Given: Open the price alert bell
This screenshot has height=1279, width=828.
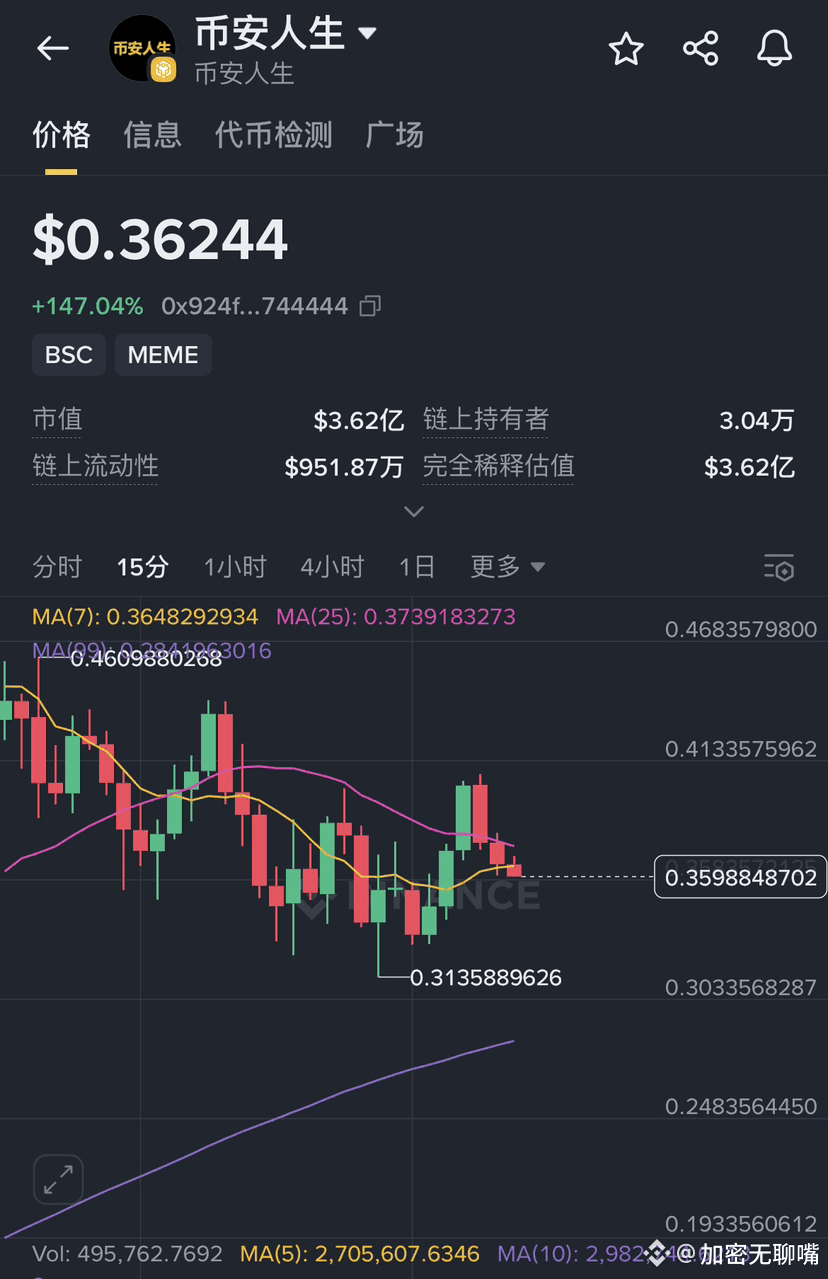Looking at the screenshot, I should 774,48.
